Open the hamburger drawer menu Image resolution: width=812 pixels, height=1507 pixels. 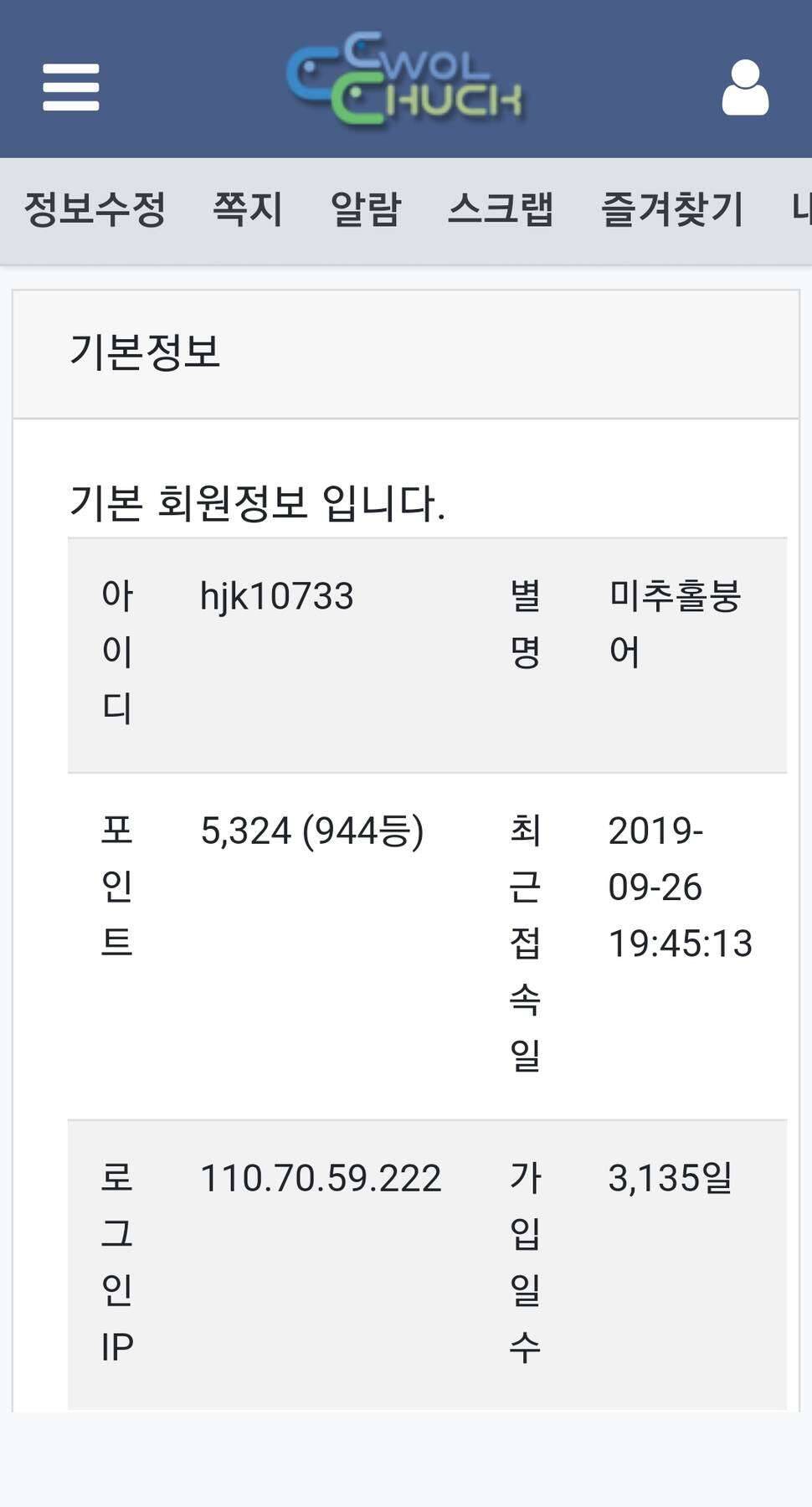tap(71, 87)
